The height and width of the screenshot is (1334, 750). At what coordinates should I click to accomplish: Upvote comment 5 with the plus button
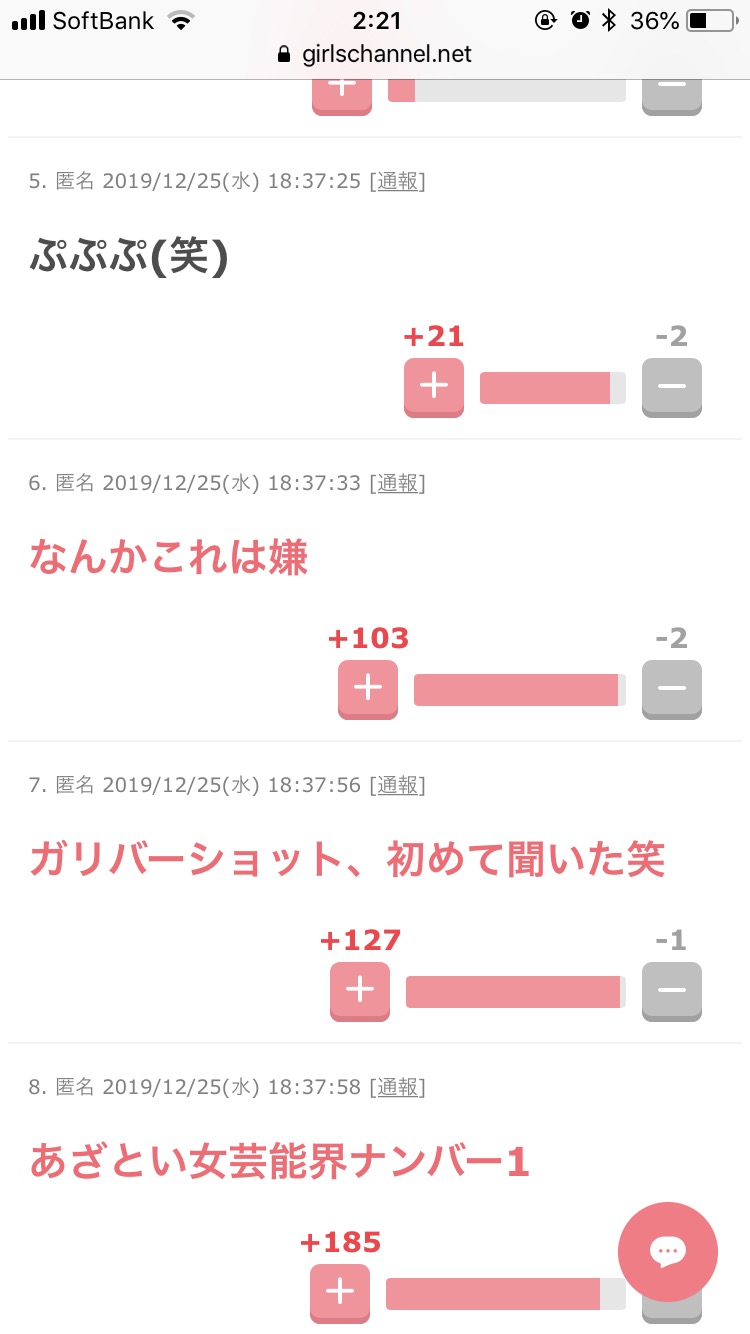pos(433,387)
